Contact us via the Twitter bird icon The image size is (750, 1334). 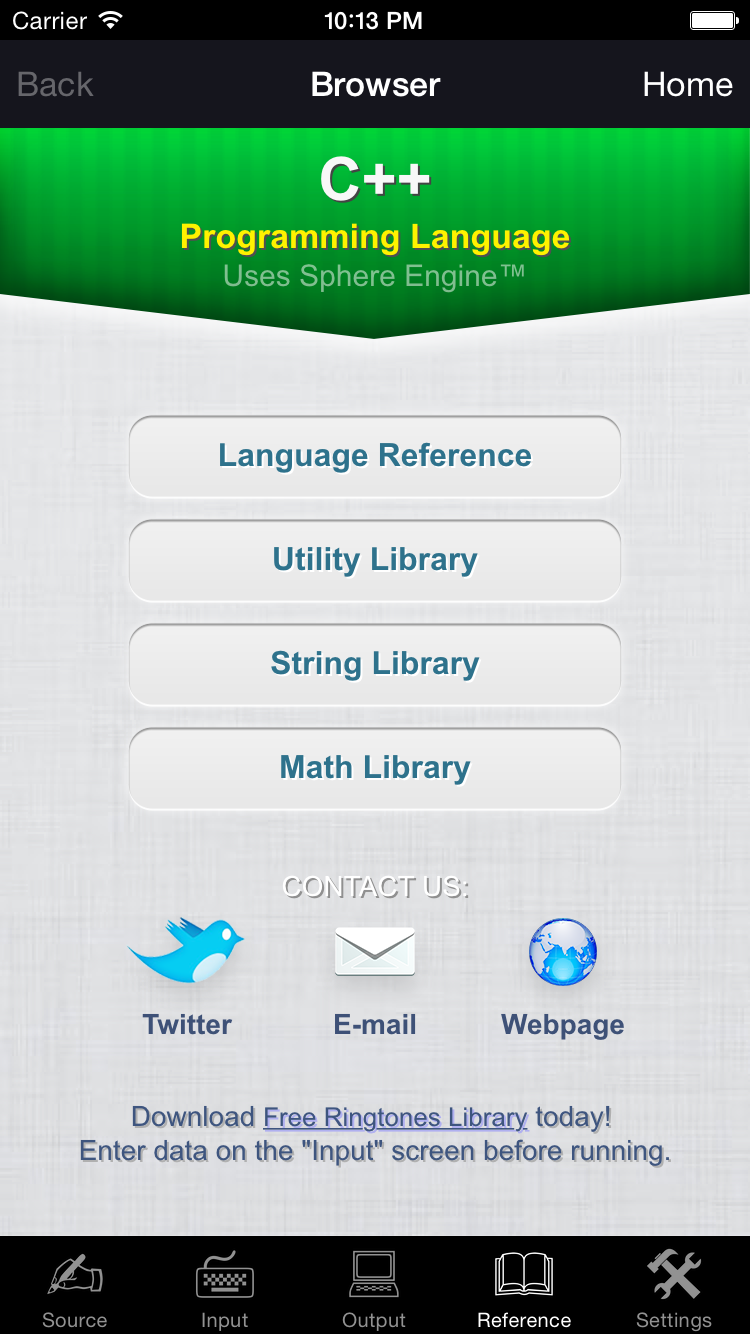(x=187, y=950)
